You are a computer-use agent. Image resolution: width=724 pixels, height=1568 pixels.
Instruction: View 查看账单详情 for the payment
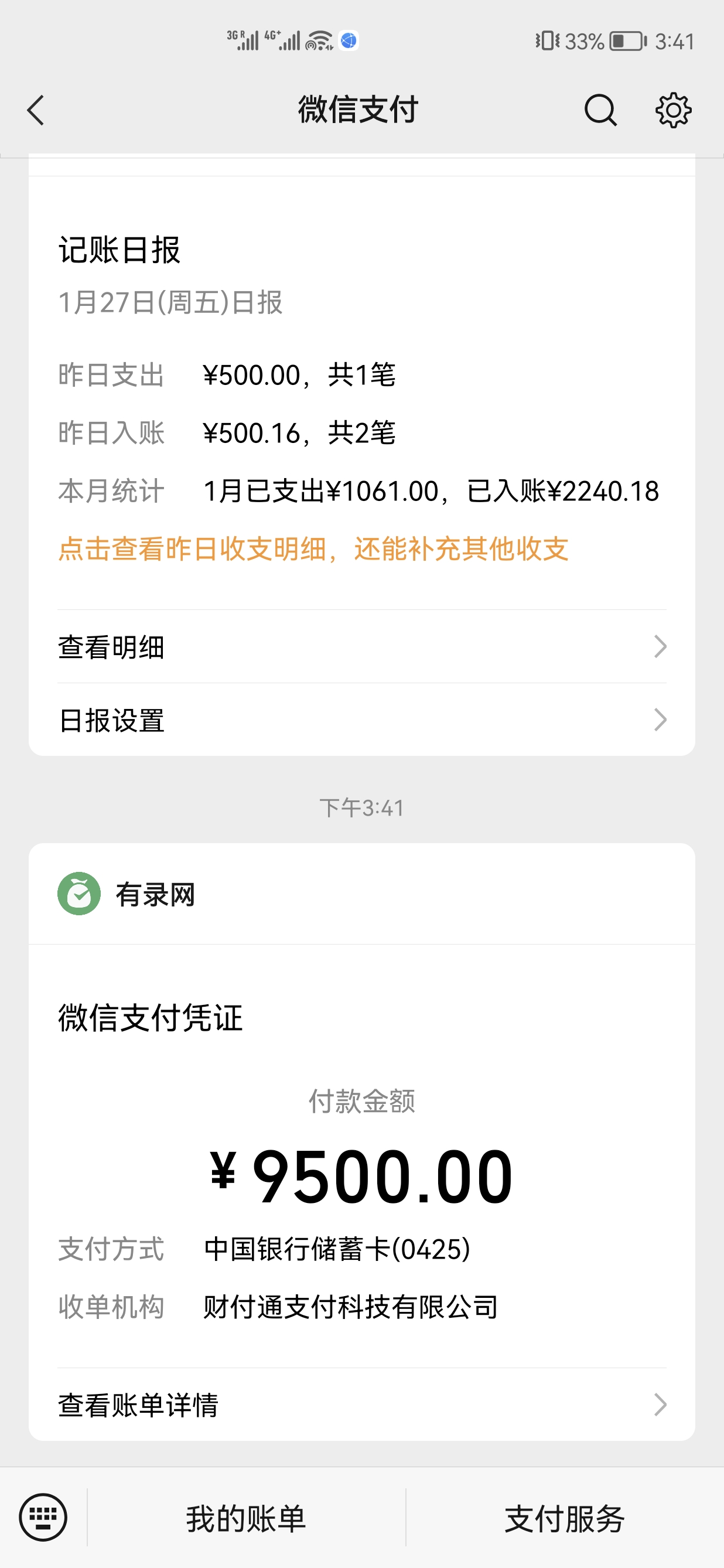[x=361, y=1405]
